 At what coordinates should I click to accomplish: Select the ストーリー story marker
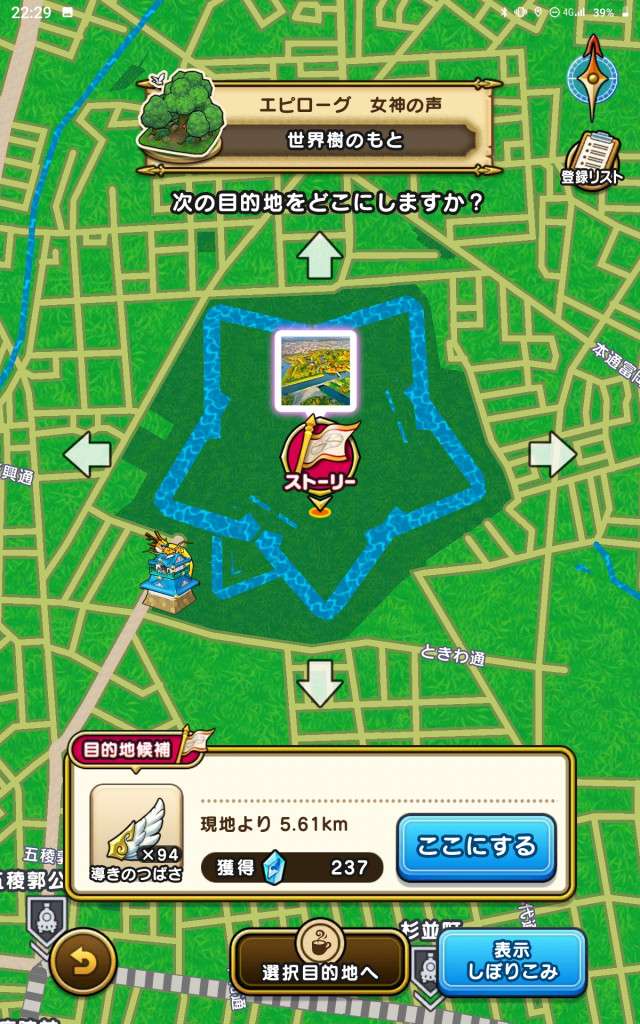(320, 459)
